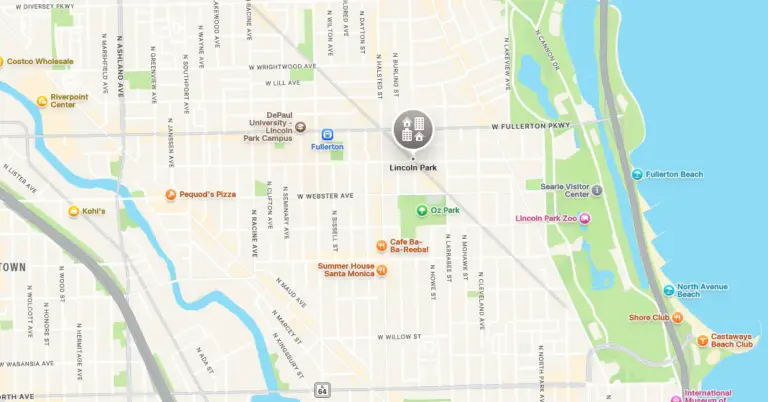768x402 pixels.
Task: Select the Costco Wholesale marker
Action: 2,62
